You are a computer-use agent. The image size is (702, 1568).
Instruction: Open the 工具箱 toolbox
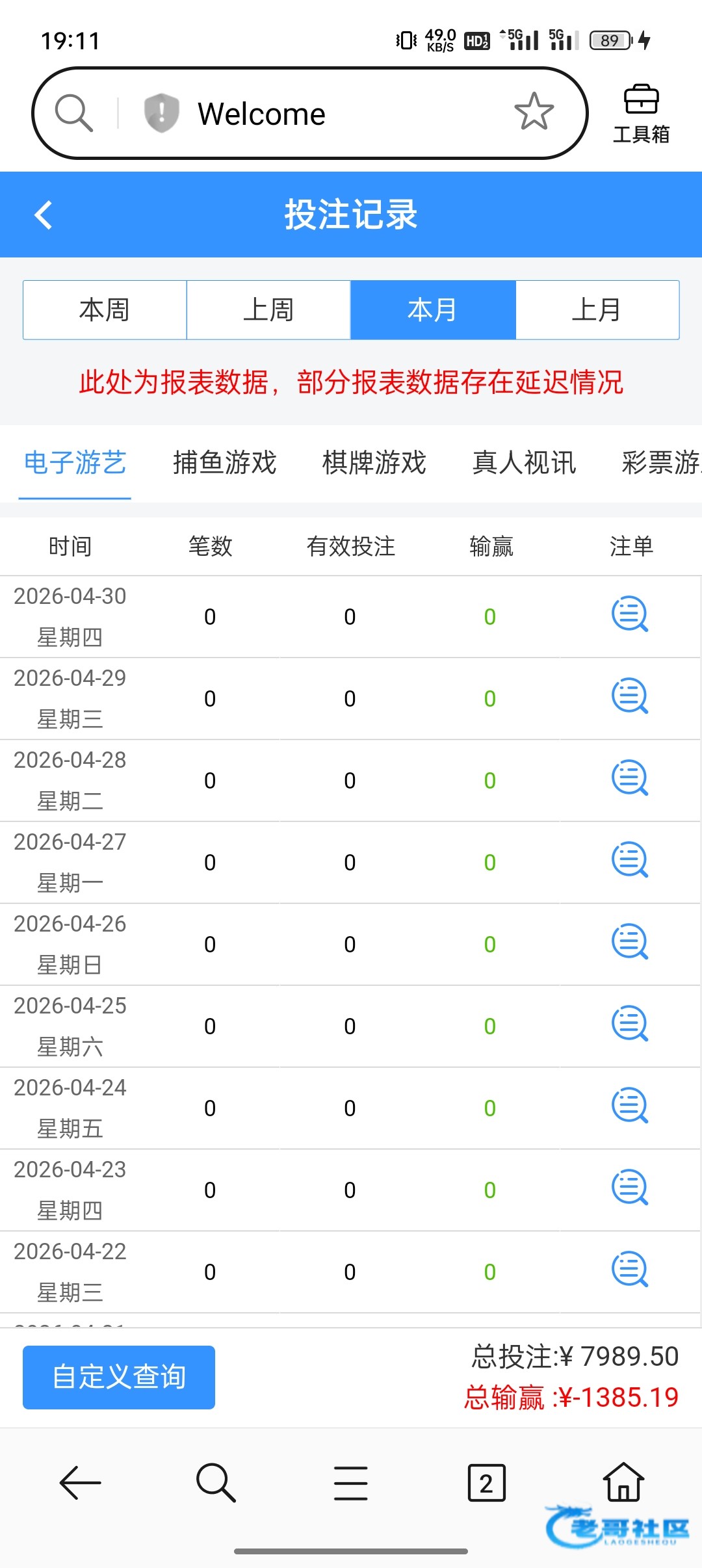[641, 113]
